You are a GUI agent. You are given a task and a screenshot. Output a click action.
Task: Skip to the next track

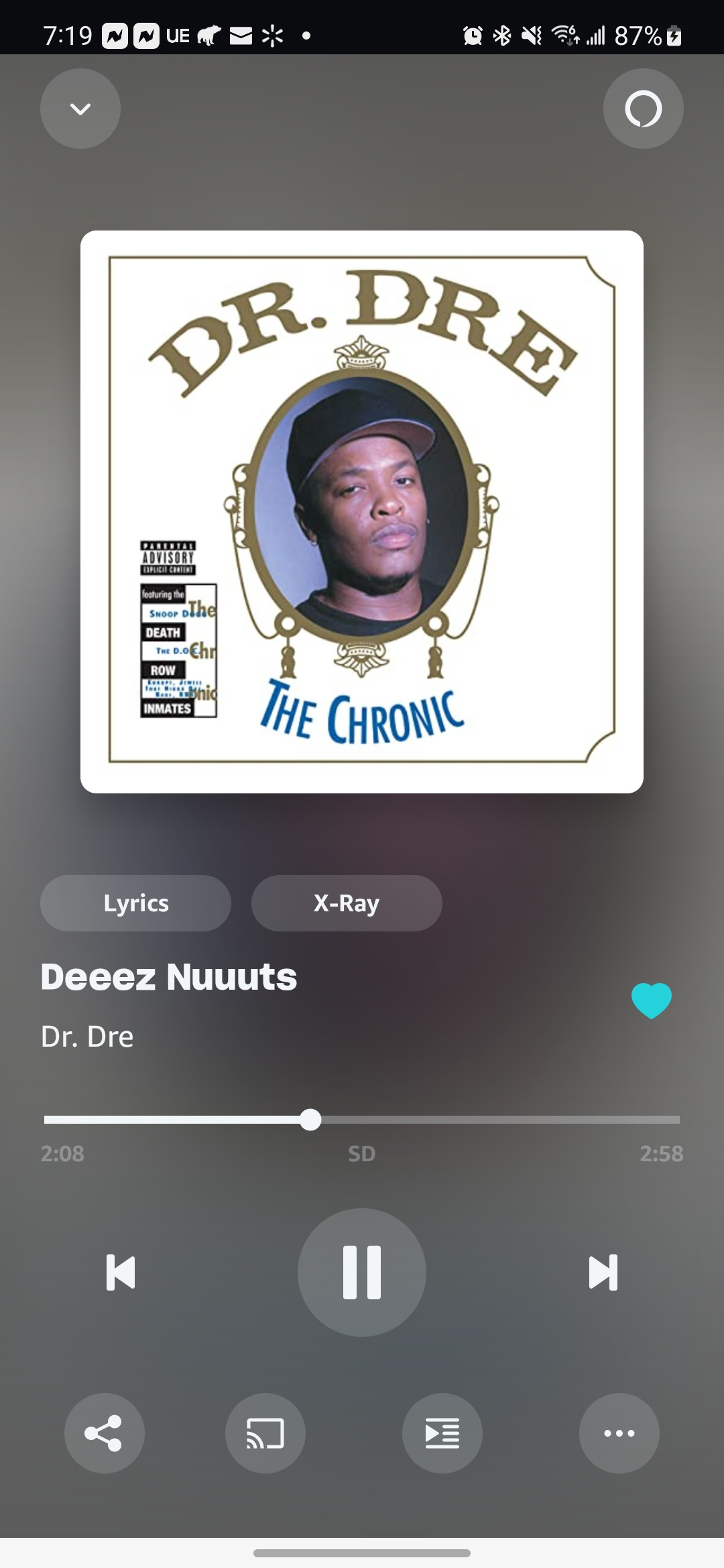(x=603, y=1272)
